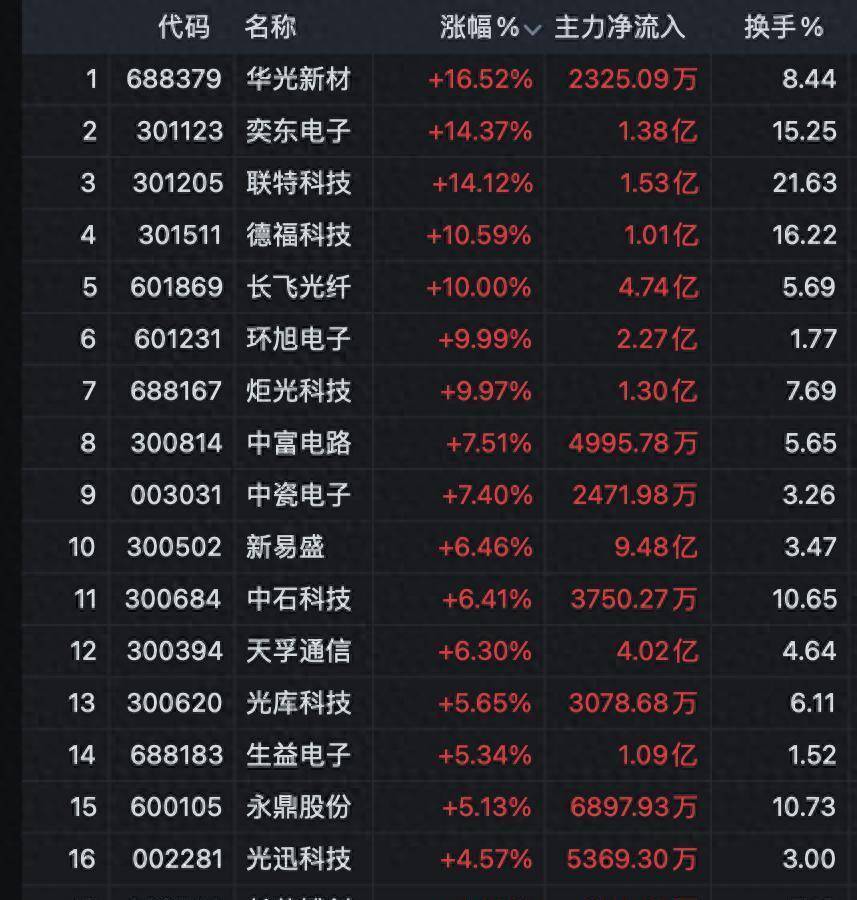Open 长飞光纤 stock row
The width and height of the screenshot is (857, 900).
298,287
